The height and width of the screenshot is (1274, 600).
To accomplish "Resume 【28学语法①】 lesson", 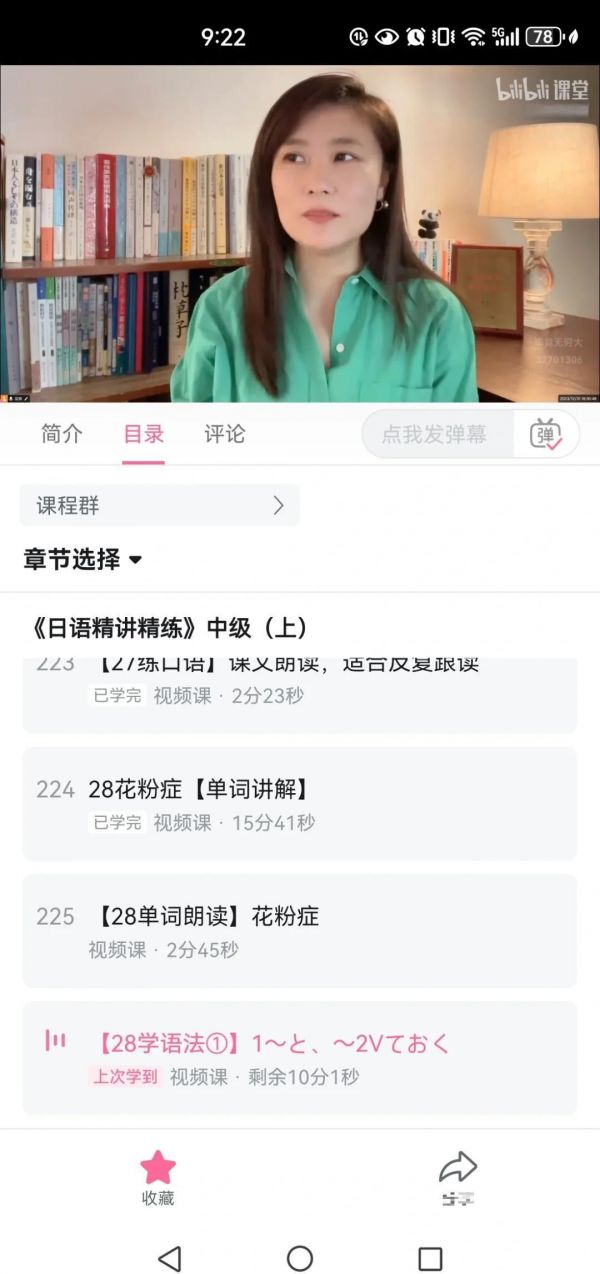I will (x=299, y=1058).
